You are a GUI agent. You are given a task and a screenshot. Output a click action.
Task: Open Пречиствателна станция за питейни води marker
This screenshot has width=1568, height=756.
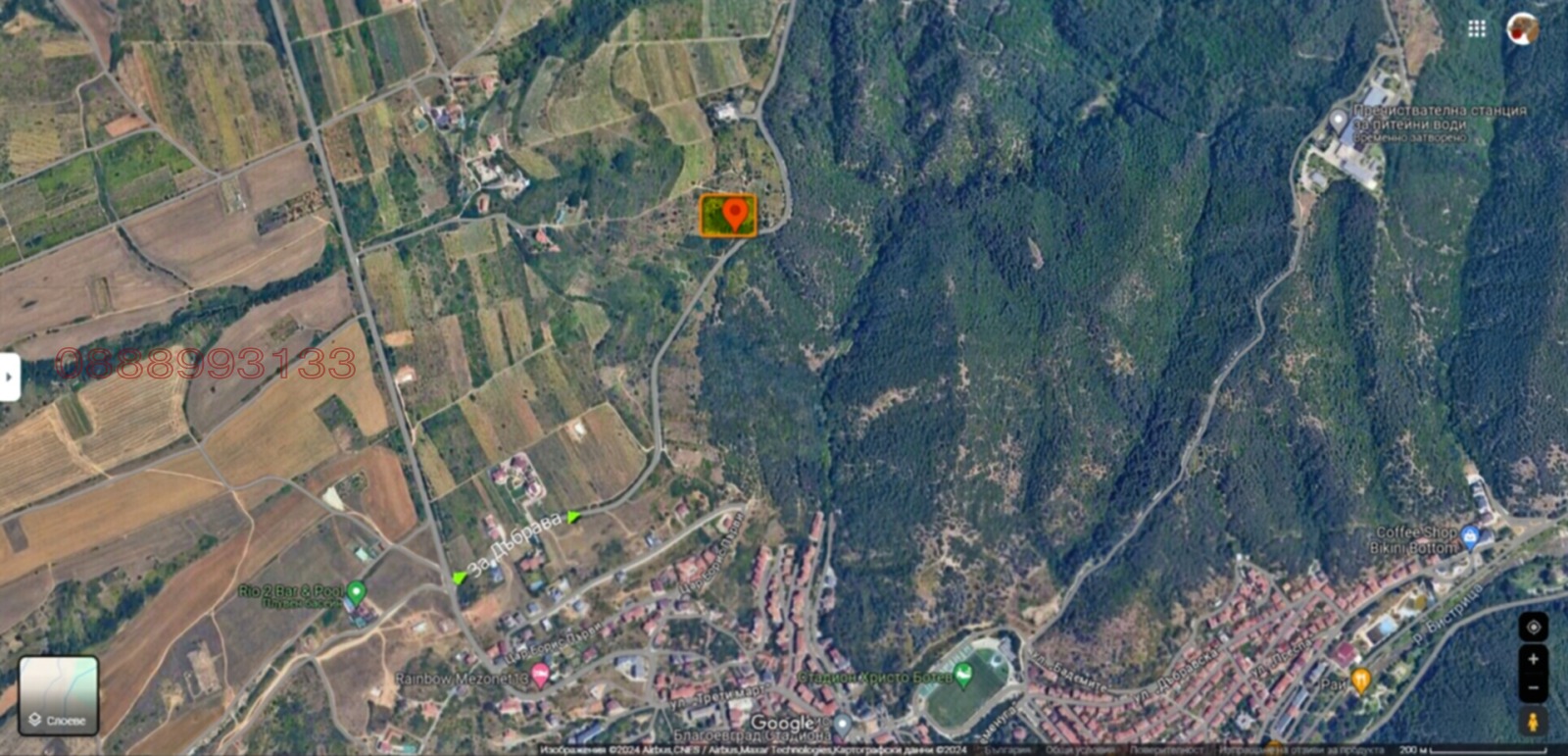(1339, 120)
